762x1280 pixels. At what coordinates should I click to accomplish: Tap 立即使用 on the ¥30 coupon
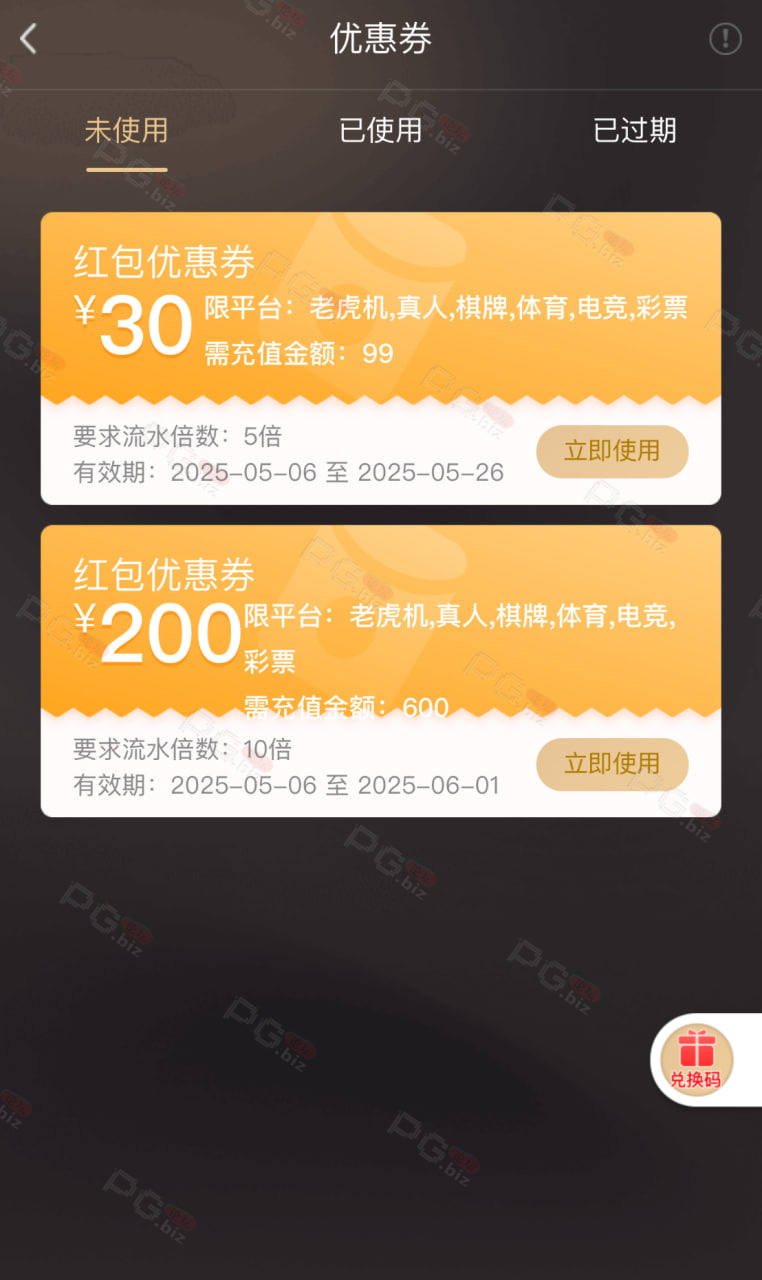coord(612,451)
